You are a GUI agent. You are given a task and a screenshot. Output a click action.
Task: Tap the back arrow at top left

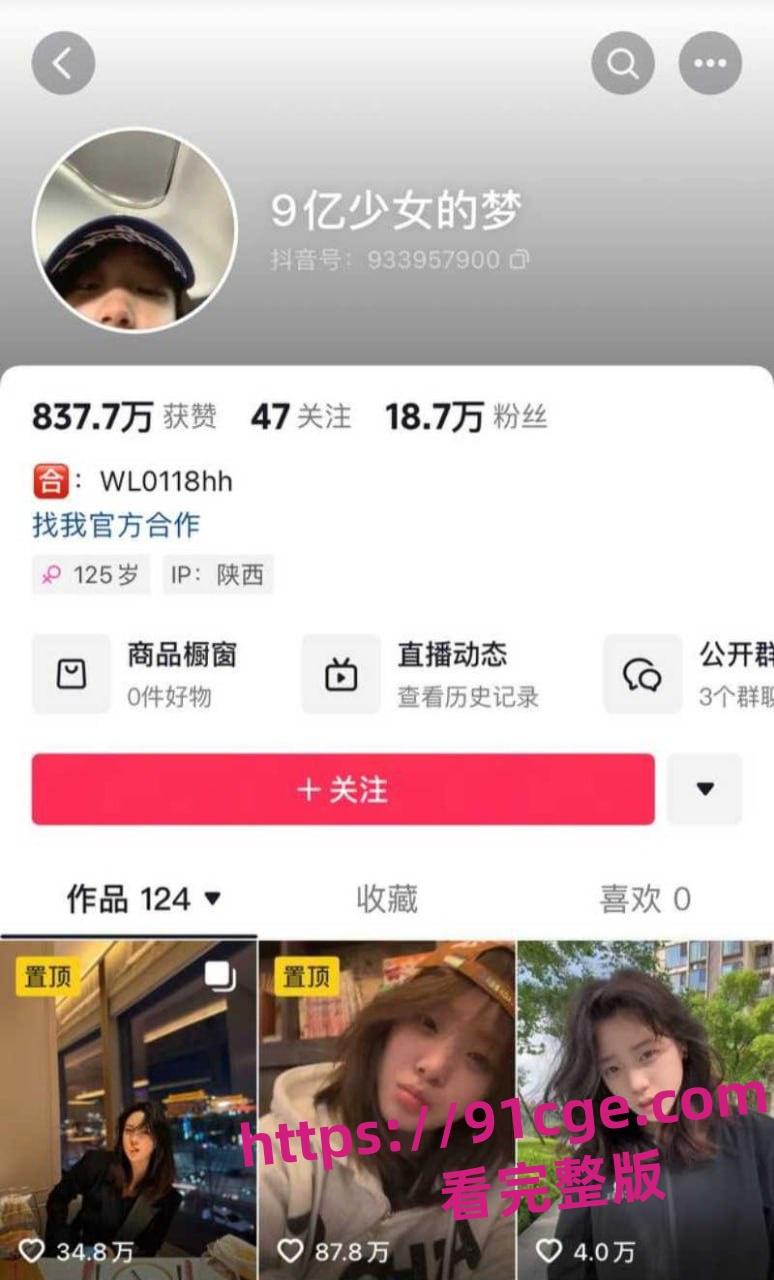click(x=63, y=63)
